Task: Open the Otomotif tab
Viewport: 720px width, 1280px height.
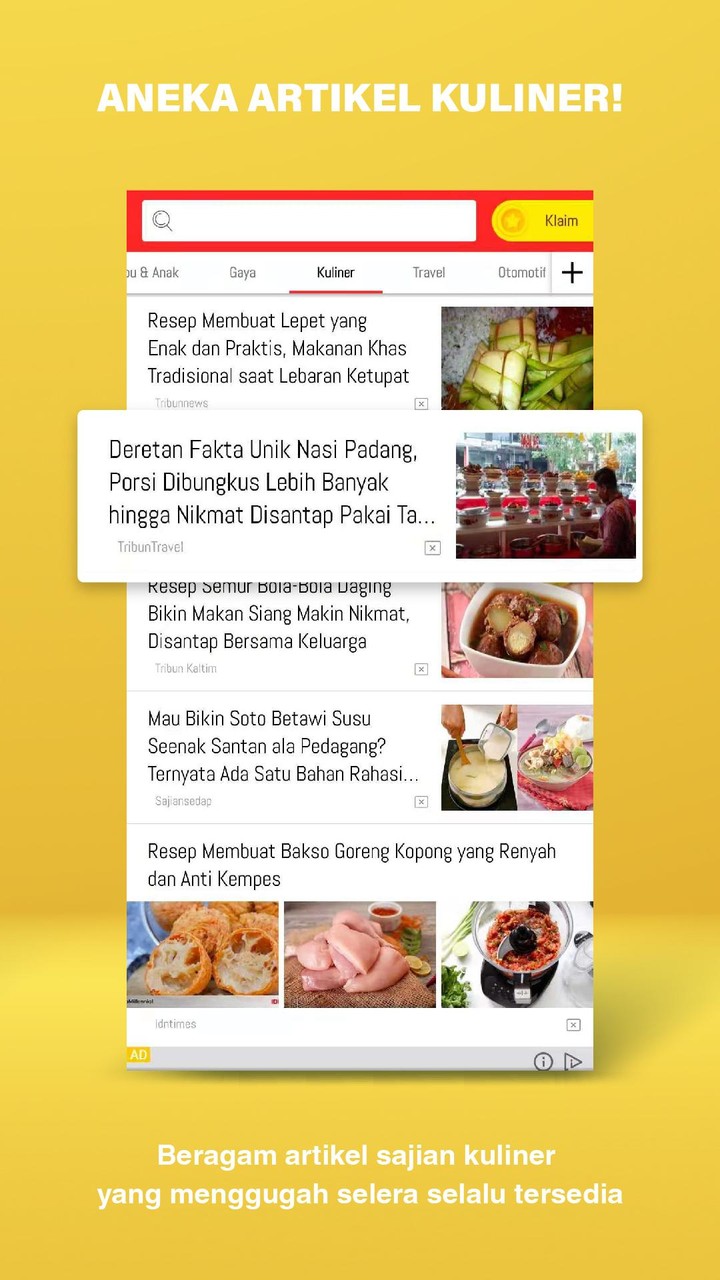Action: (x=521, y=272)
